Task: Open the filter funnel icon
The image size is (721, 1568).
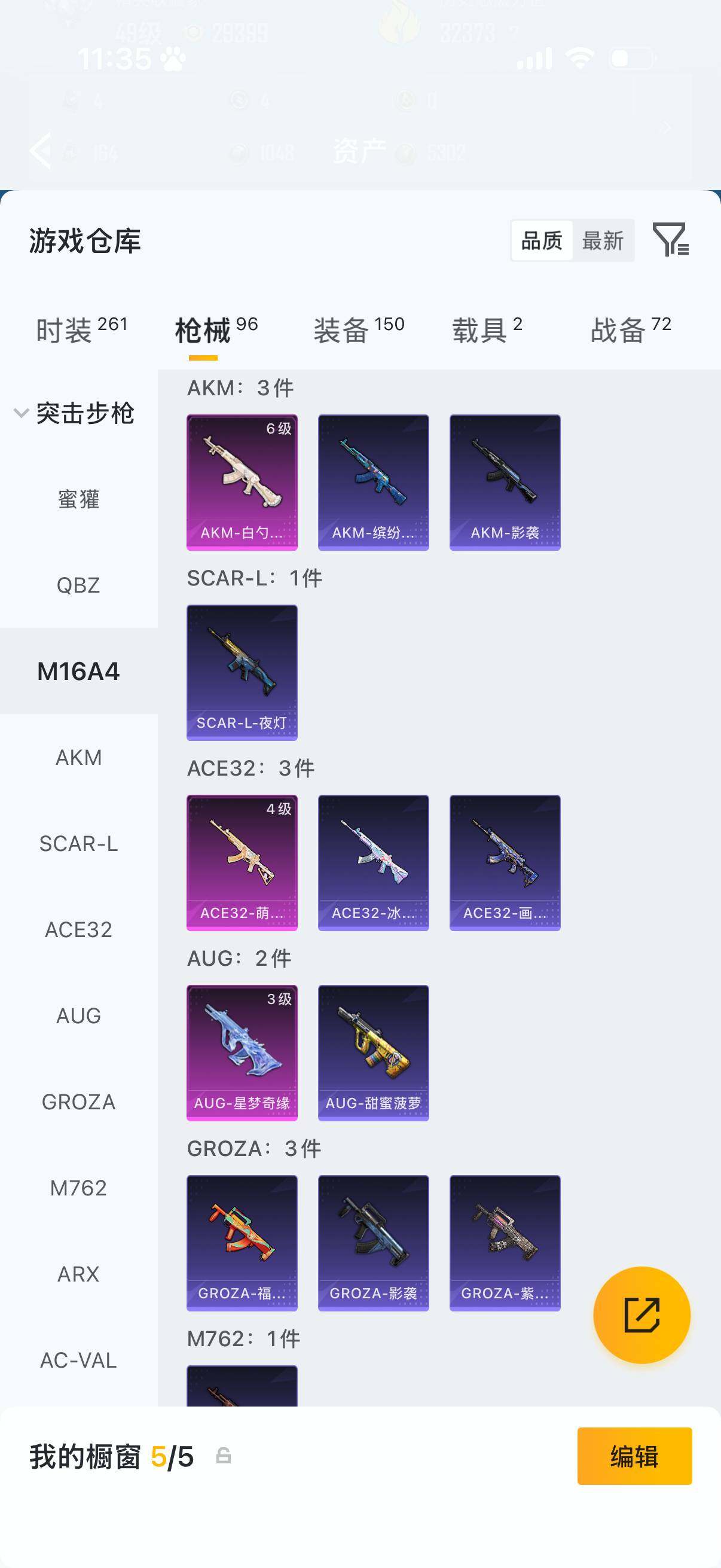Action: (x=671, y=239)
